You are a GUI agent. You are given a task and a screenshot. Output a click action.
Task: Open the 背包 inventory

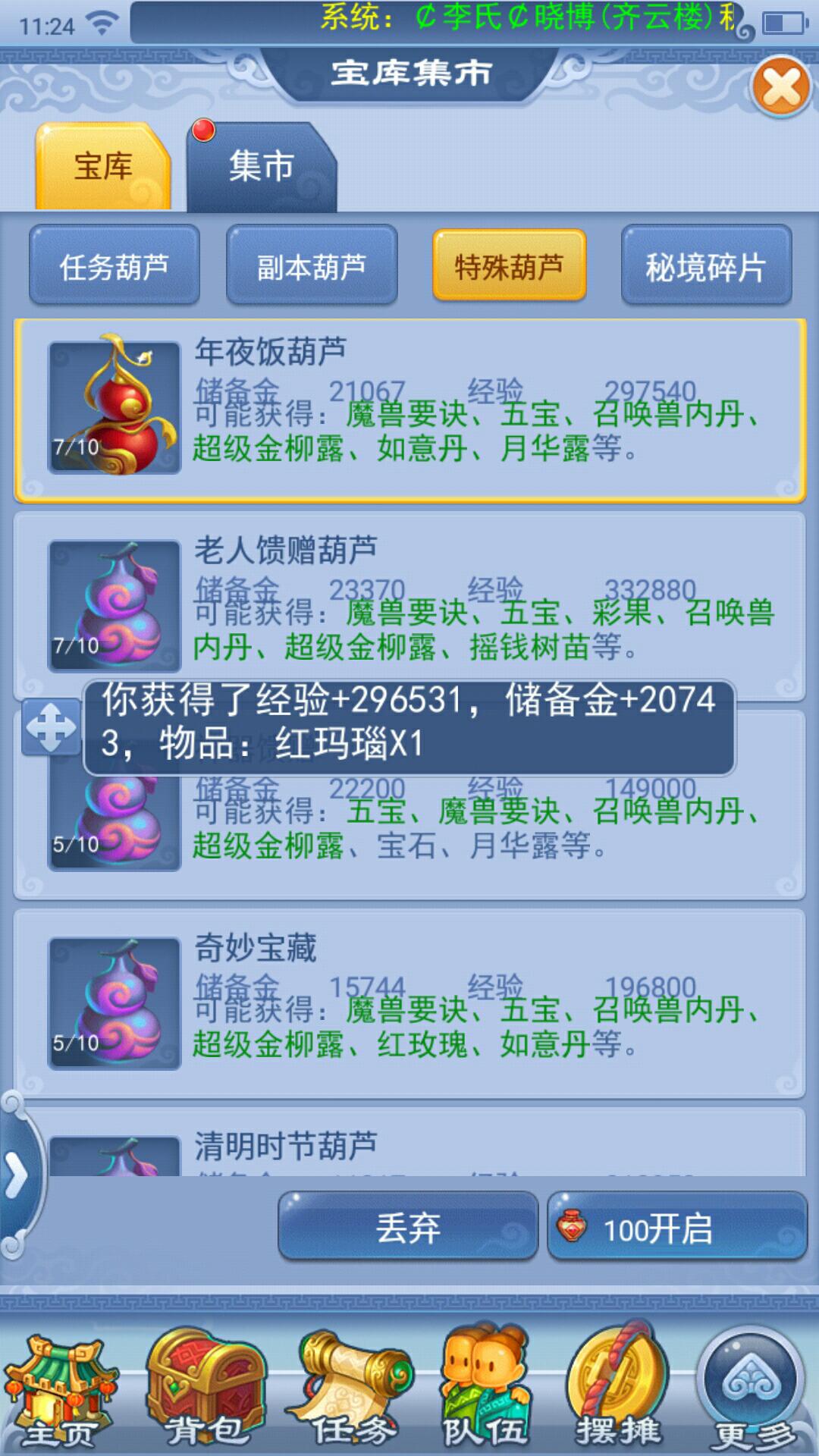pyautogui.click(x=205, y=1392)
